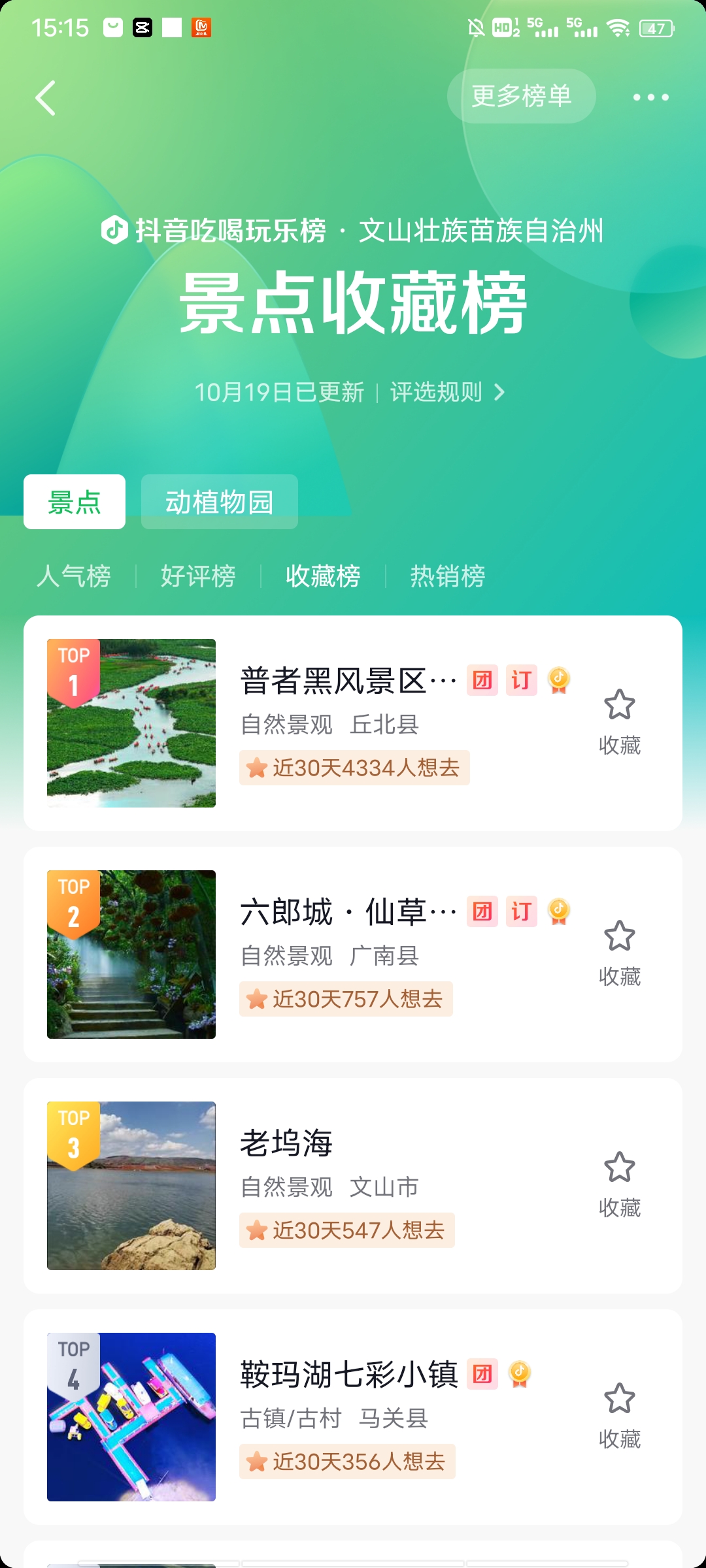This screenshot has height=1568, width=706.
Task: Switch to the 动植物园 tab
Action: coord(219,501)
